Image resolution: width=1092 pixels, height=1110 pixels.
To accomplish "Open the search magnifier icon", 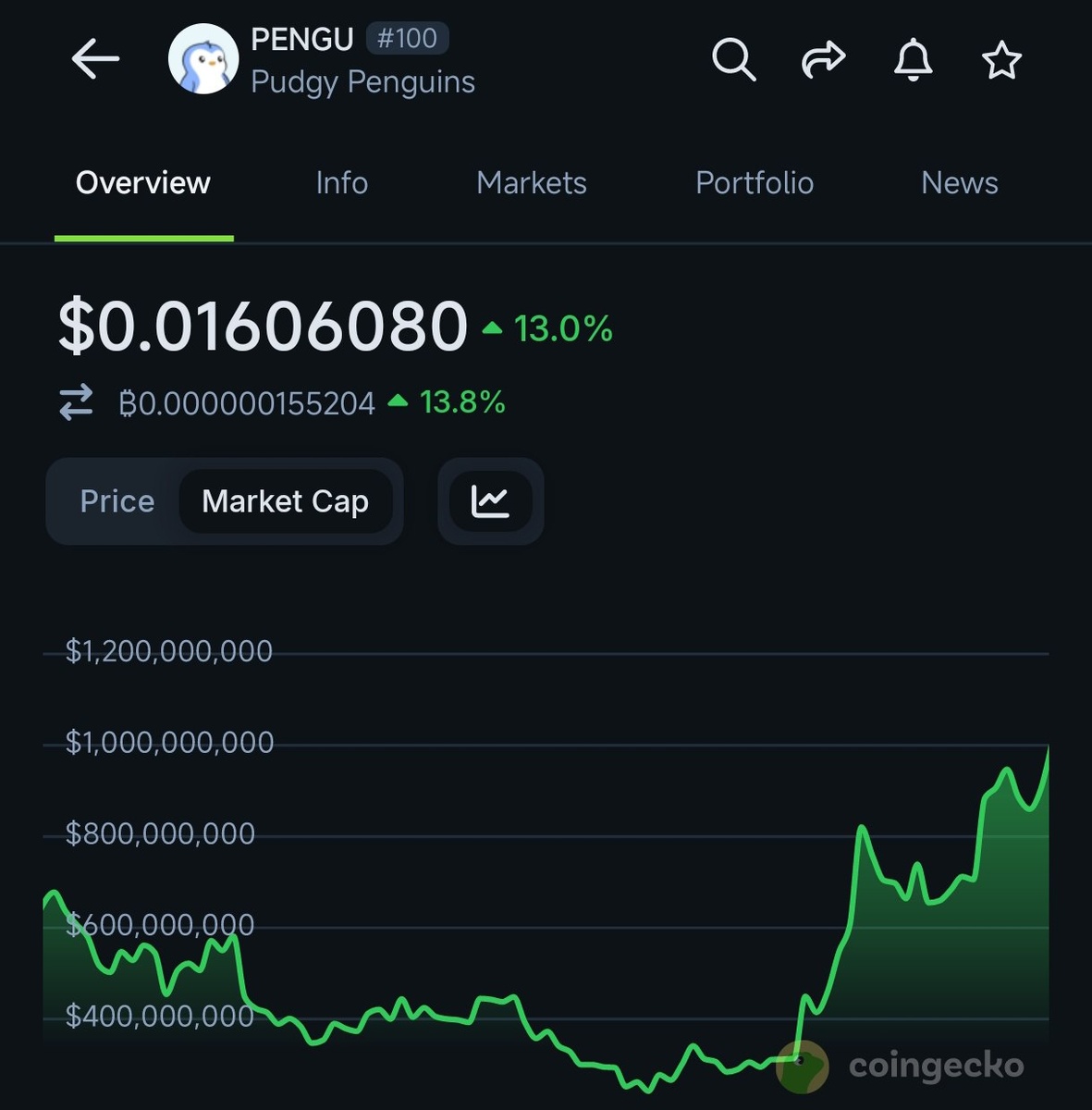I will coord(734,60).
